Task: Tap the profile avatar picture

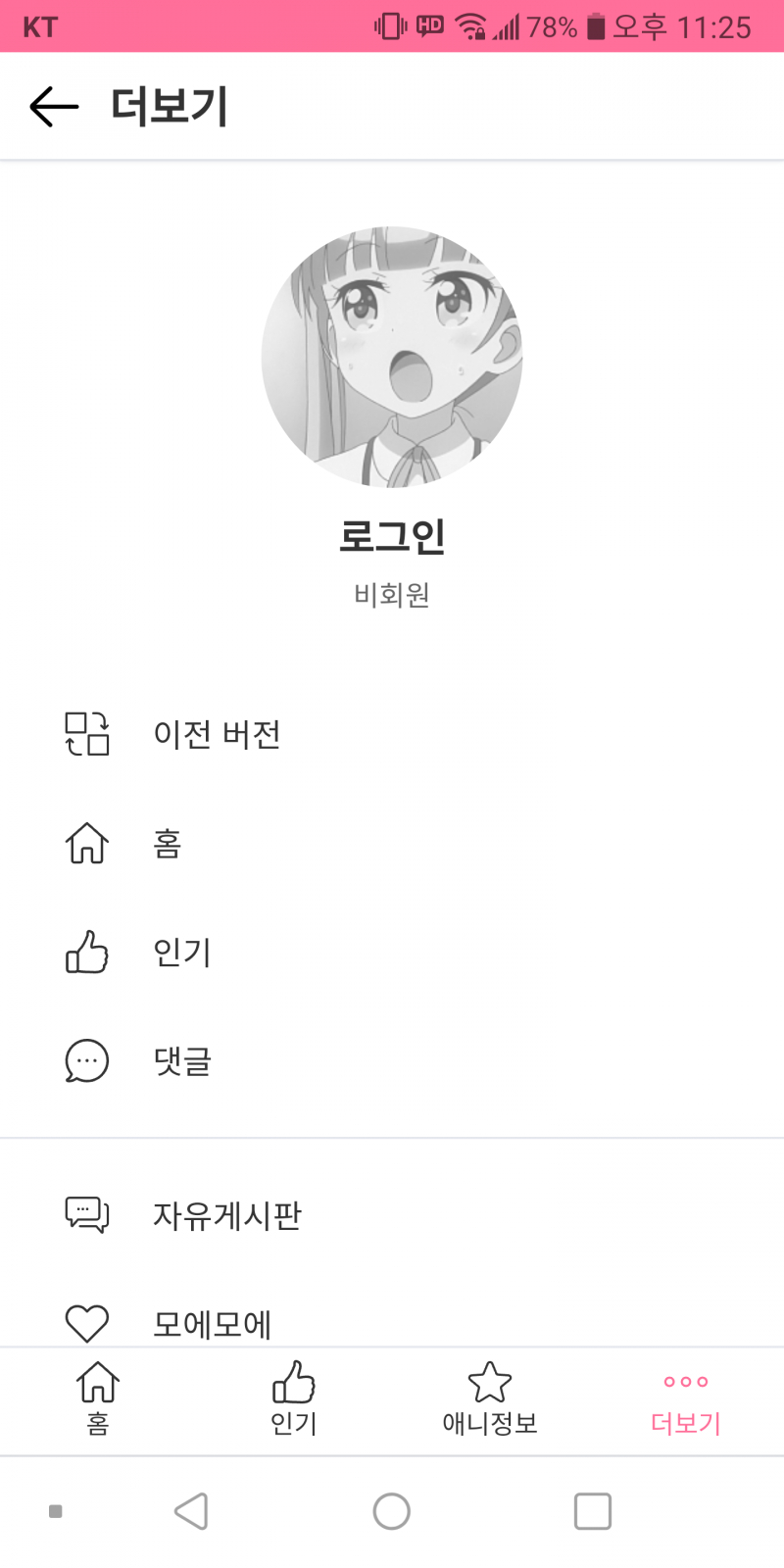Action: click(x=392, y=357)
